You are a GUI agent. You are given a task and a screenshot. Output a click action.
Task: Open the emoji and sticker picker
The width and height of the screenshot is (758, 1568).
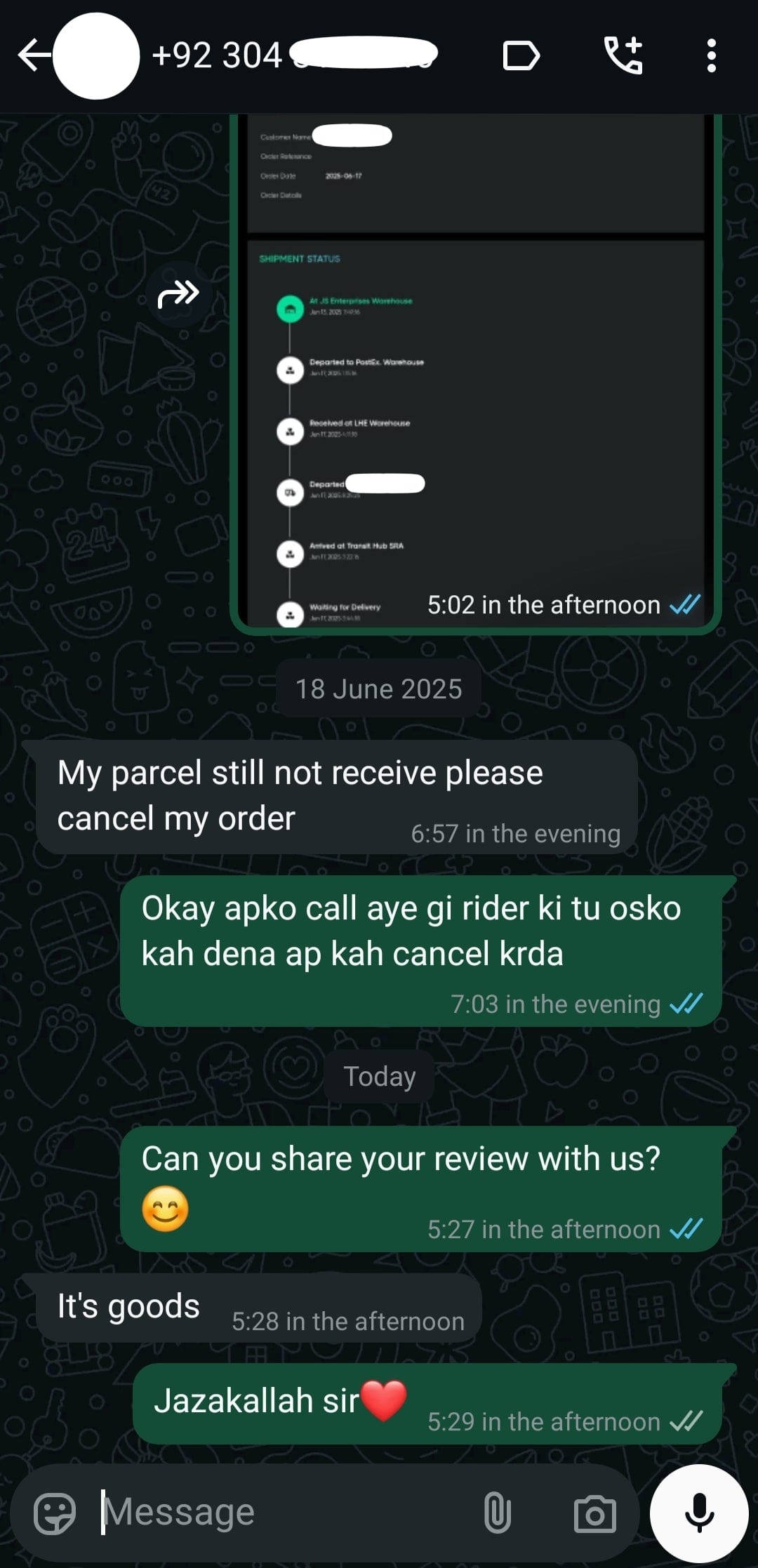point(55,1514)
